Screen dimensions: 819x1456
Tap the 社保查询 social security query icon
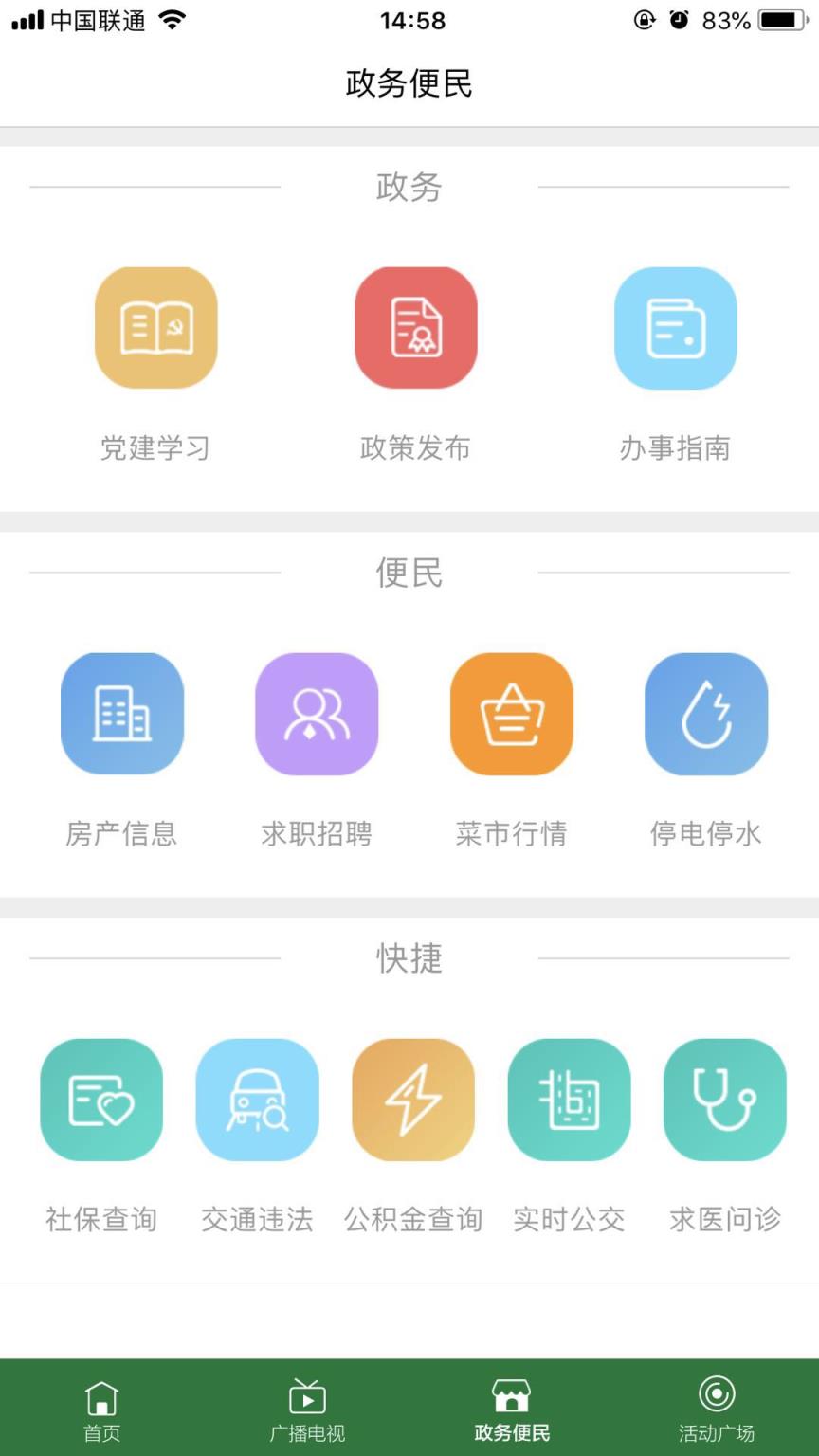[x=101, y=1100]
